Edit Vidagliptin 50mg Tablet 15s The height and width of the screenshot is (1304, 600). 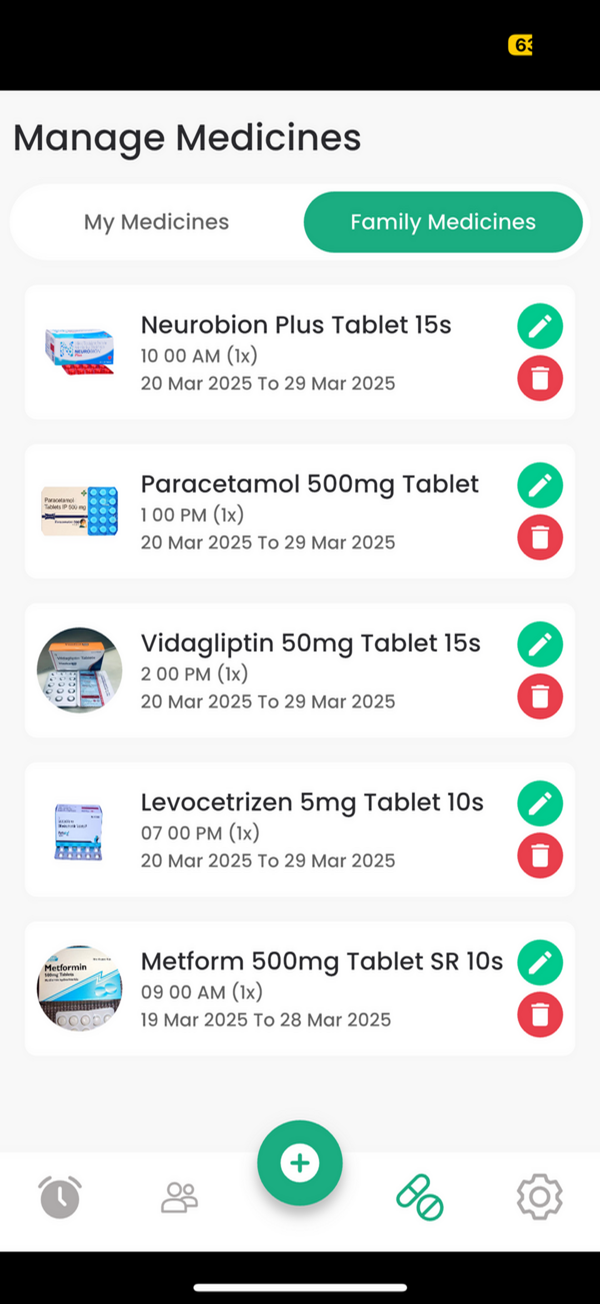coord(540,644)
